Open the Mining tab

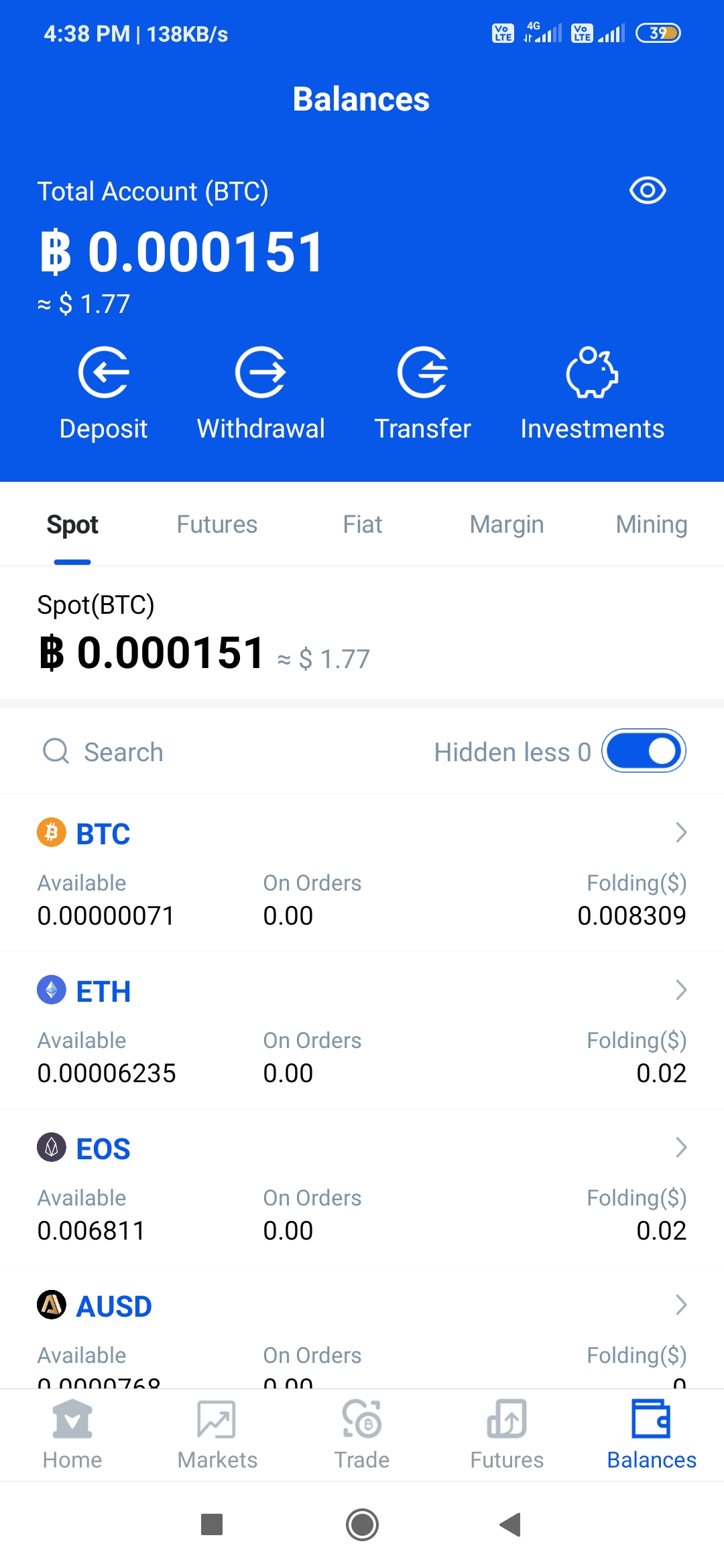tap(651, 524)
